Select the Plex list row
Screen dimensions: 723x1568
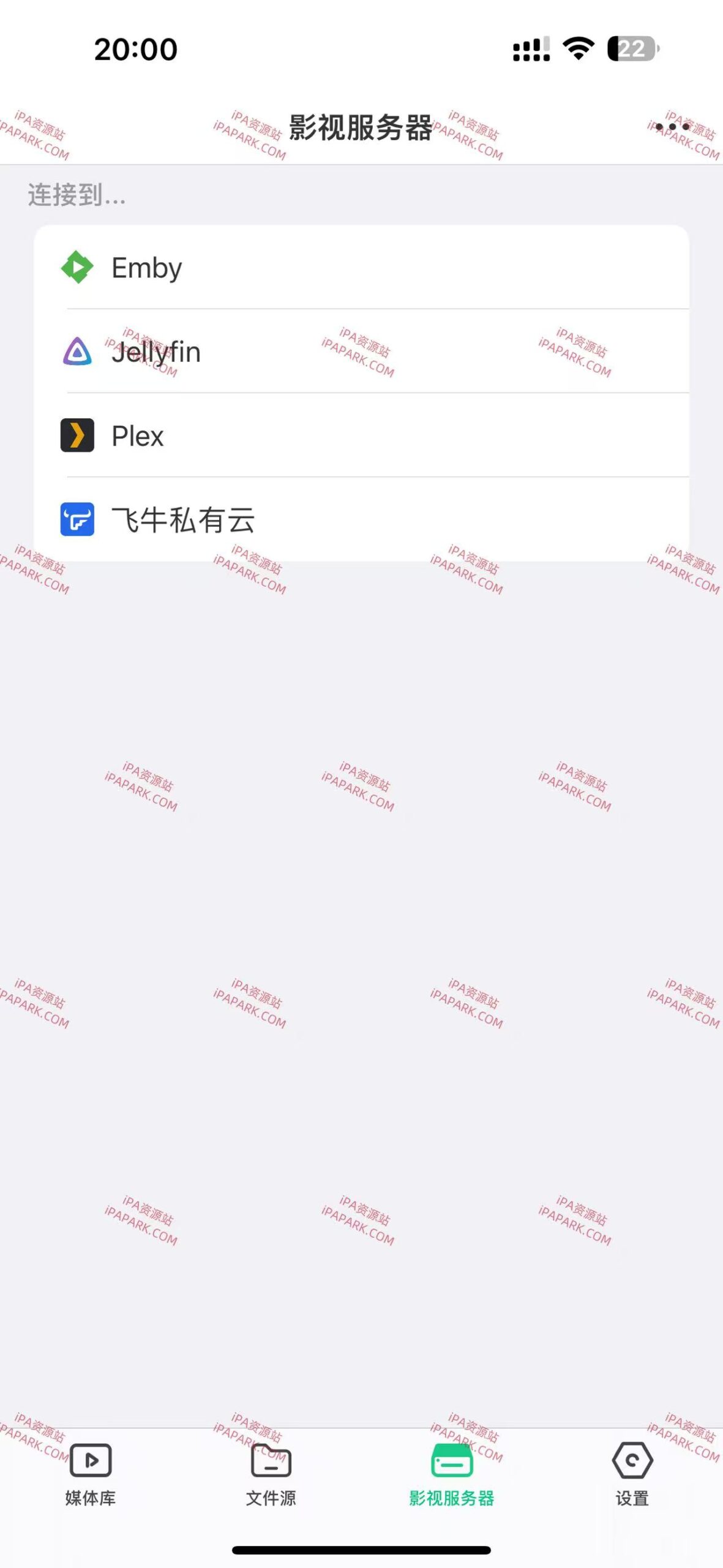[361, 436]
